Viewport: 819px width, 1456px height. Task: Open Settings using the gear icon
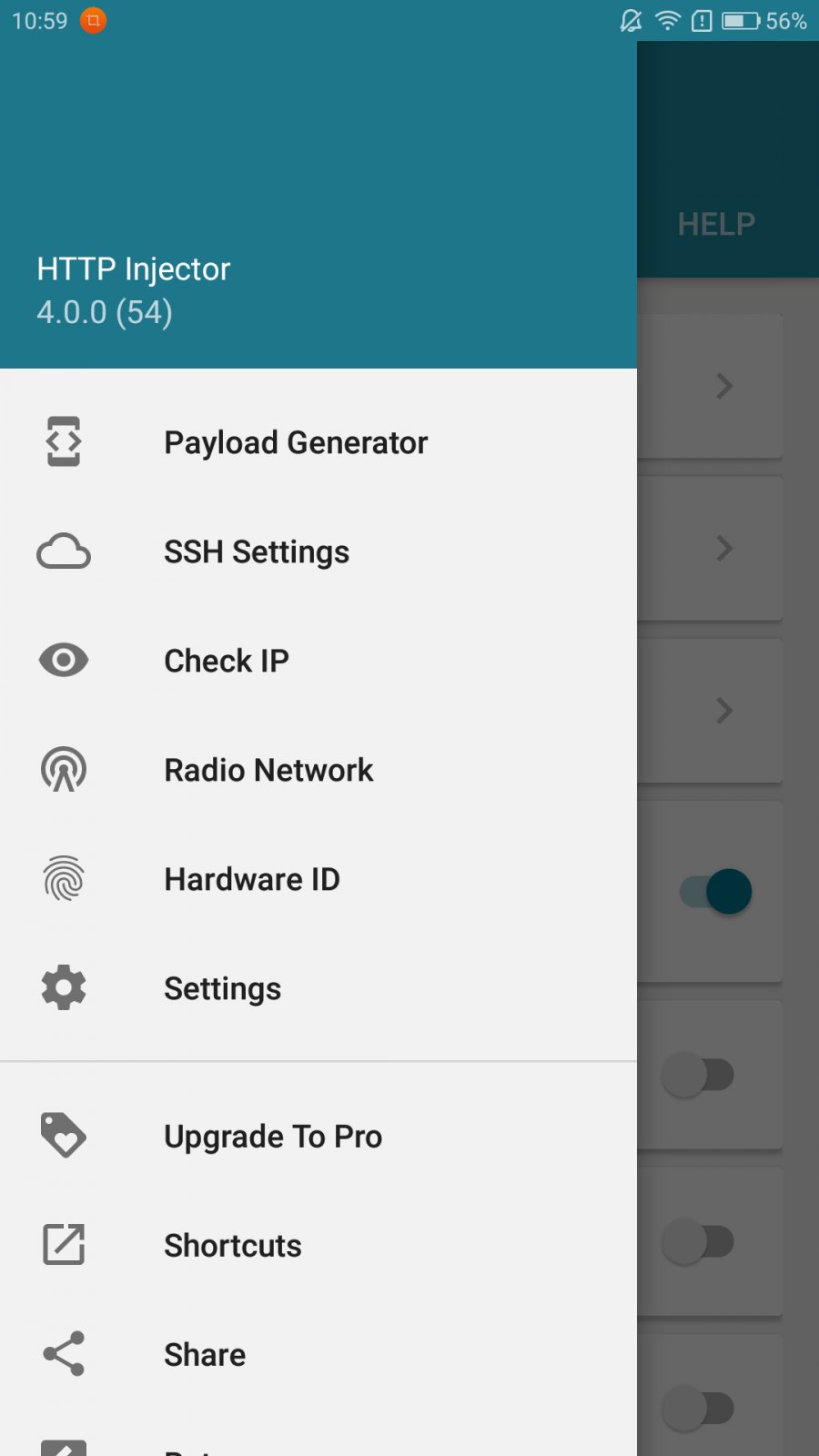pos(62,988)
